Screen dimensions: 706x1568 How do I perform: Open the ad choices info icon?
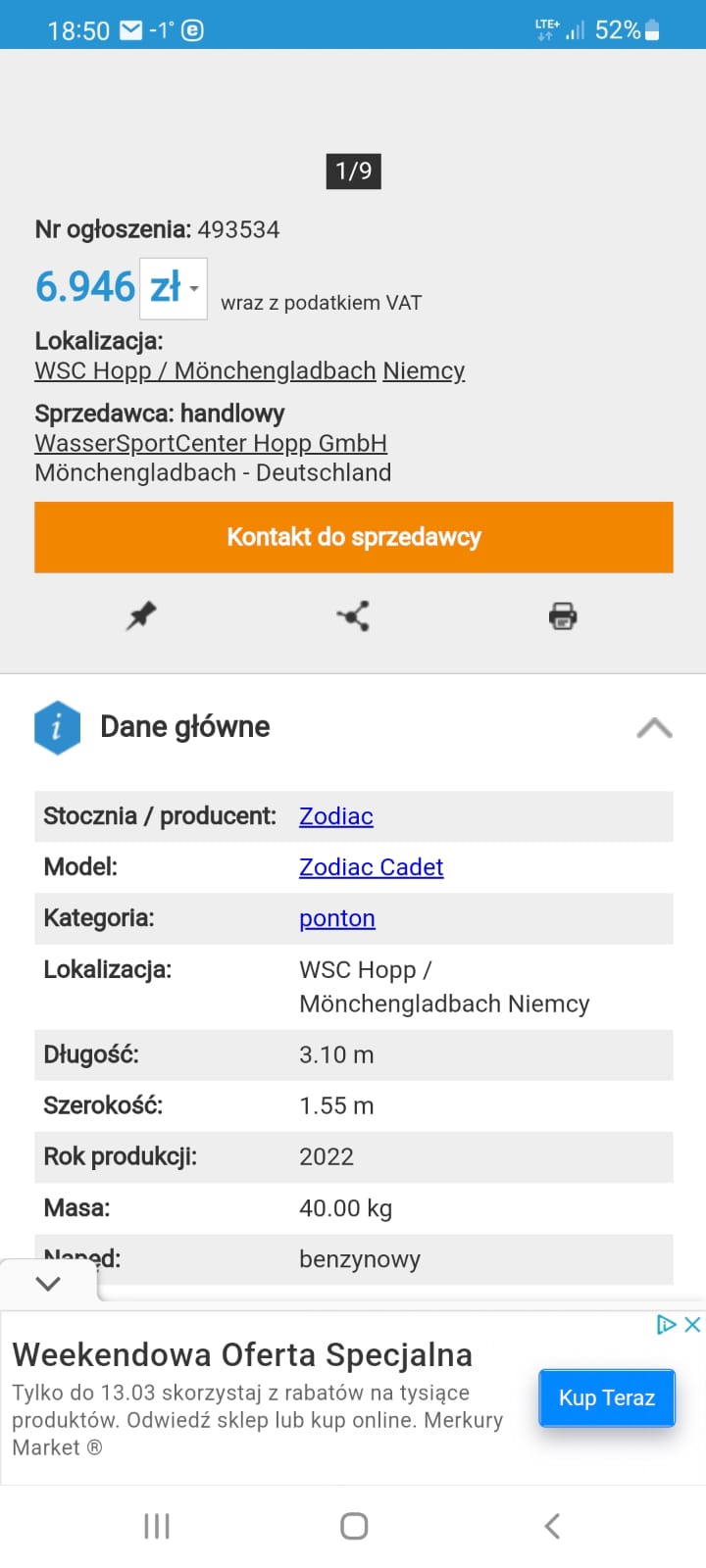(667, 1325)
